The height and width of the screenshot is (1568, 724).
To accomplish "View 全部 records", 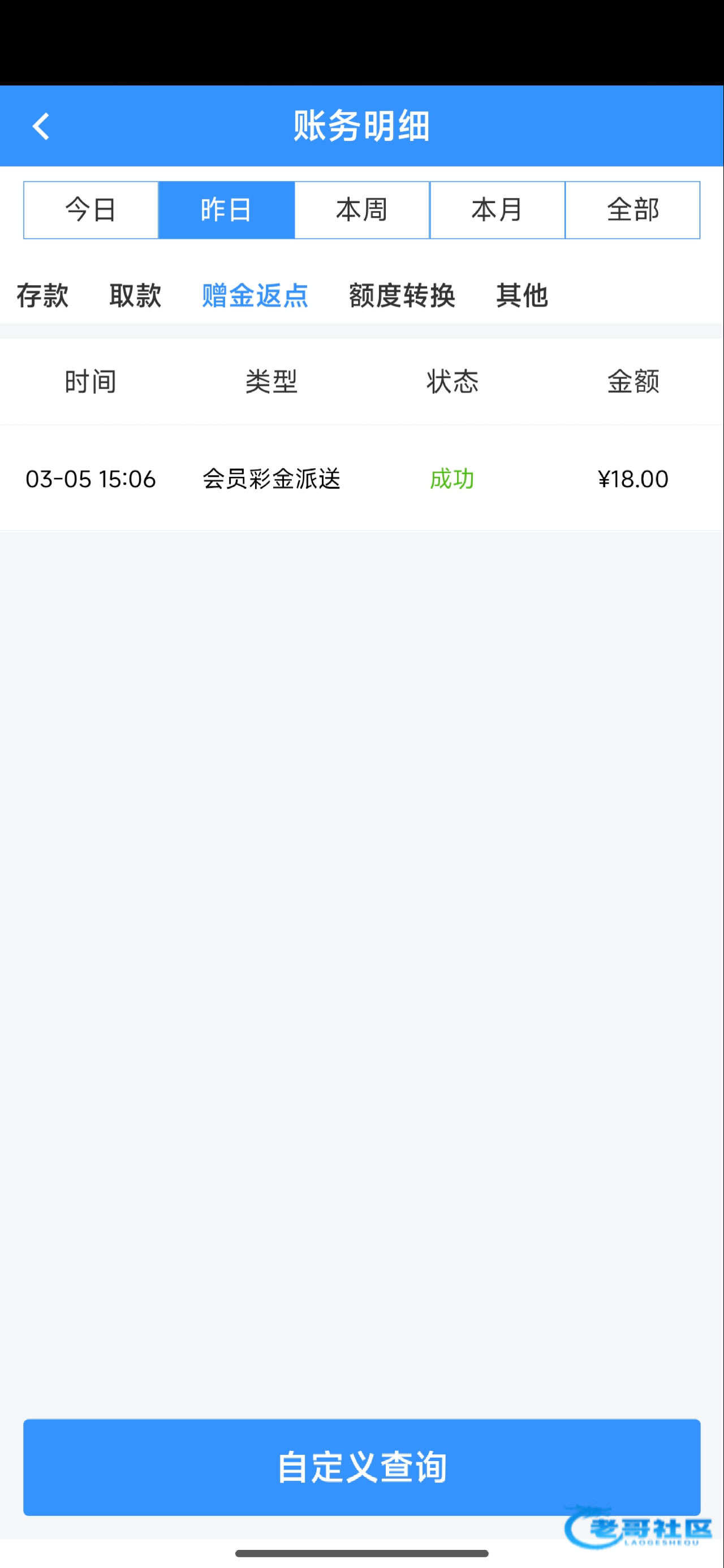I will click(632, 210).
